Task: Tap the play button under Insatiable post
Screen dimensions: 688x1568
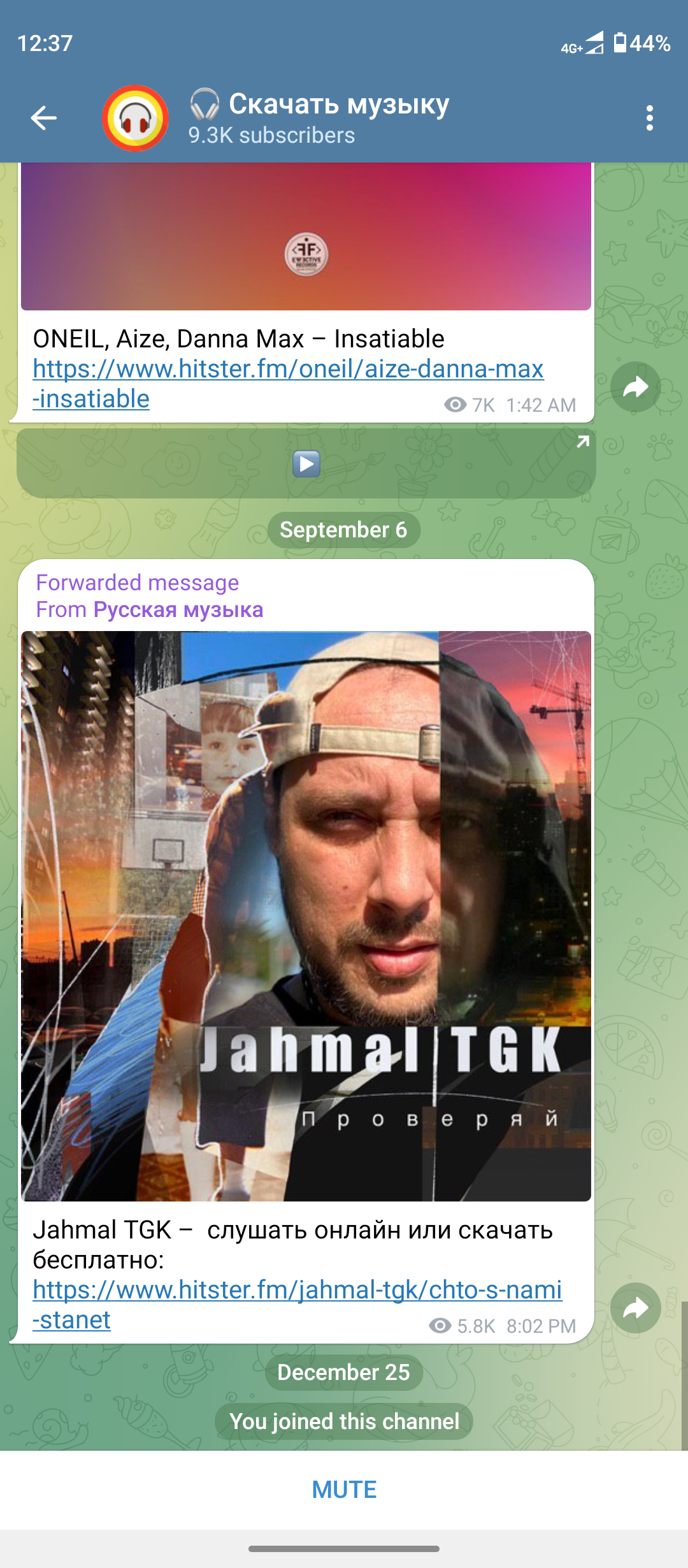Action: click(x=306, y=463)
